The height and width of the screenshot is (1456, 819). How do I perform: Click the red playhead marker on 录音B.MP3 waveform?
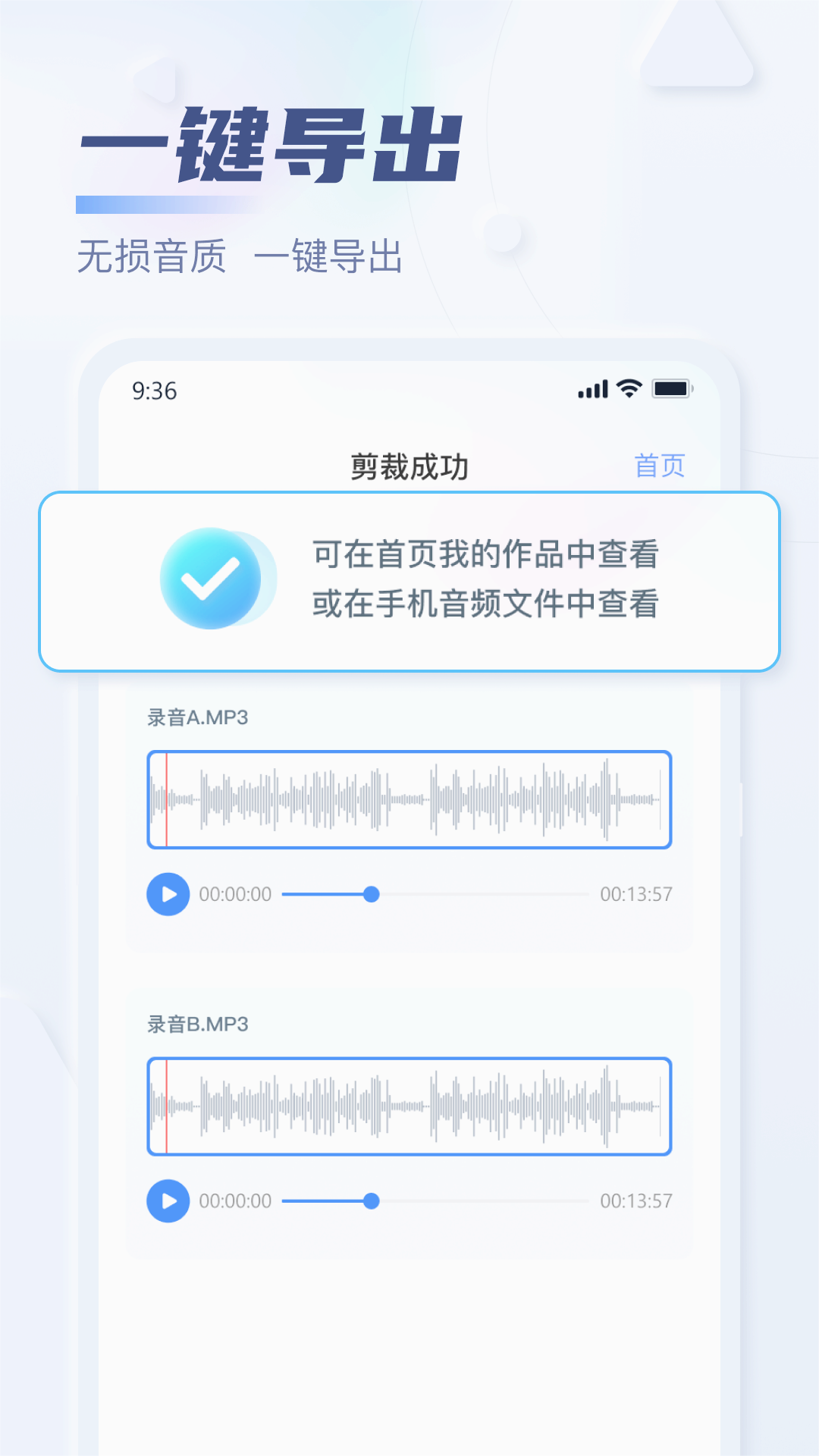[167, 1106]
